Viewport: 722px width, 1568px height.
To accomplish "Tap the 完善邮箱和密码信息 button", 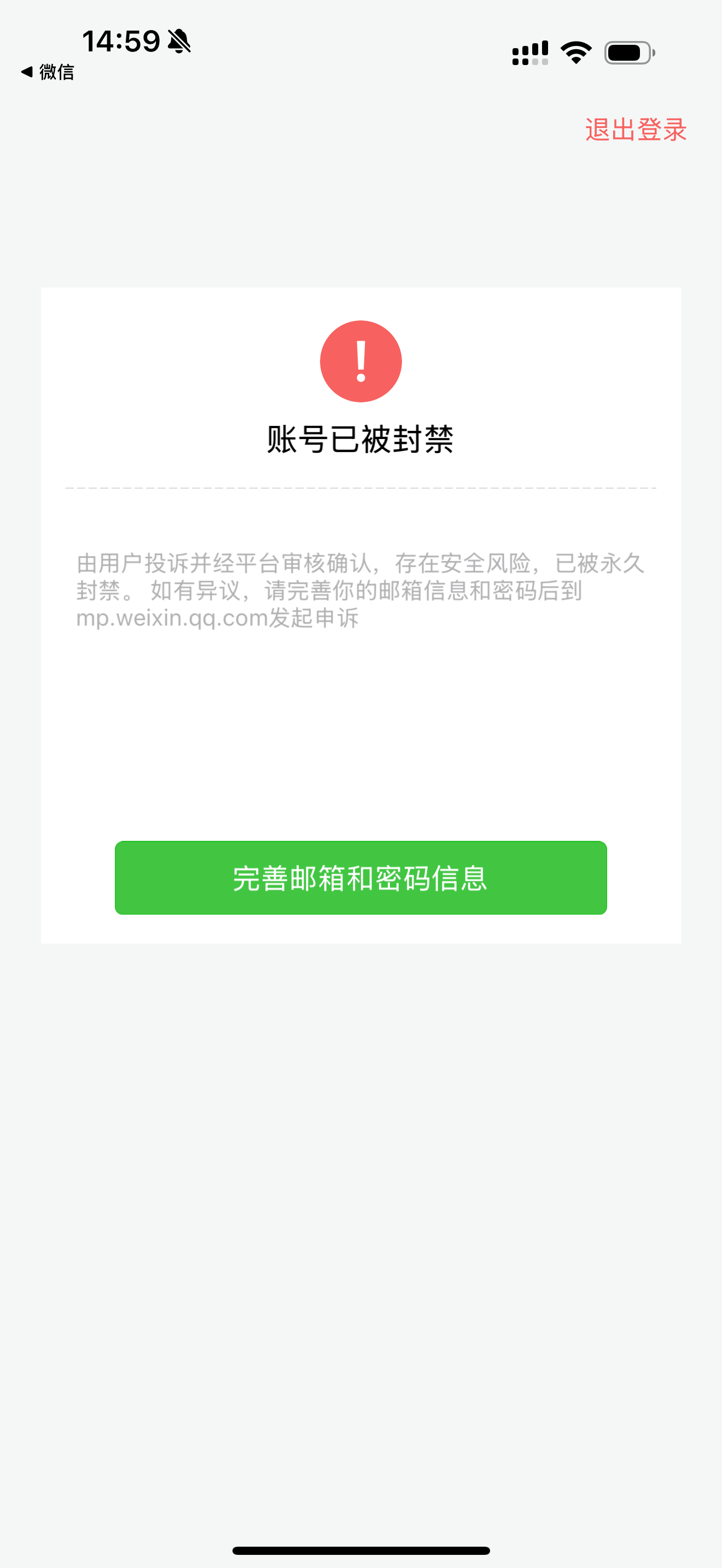I will [361, 877].
